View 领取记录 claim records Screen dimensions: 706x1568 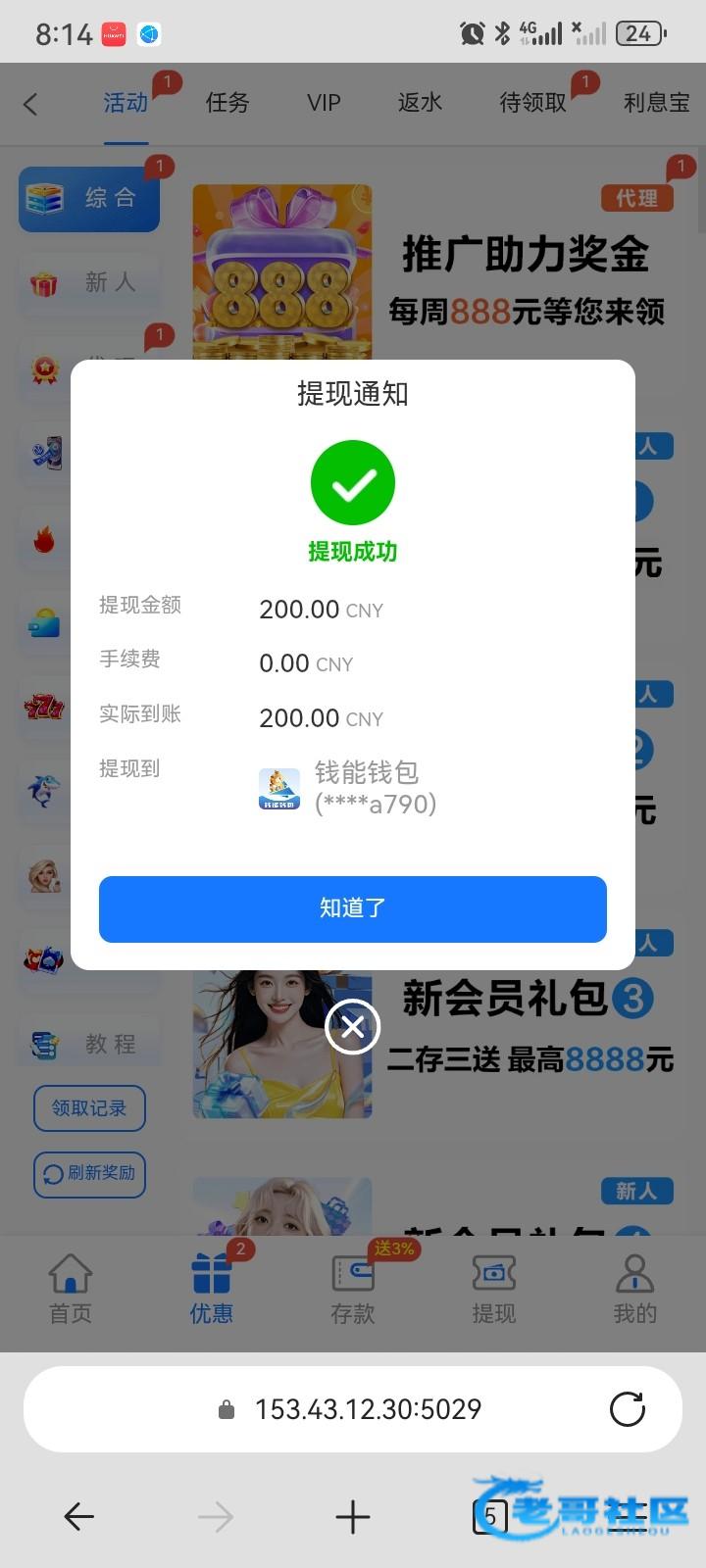coord(89,1108)
